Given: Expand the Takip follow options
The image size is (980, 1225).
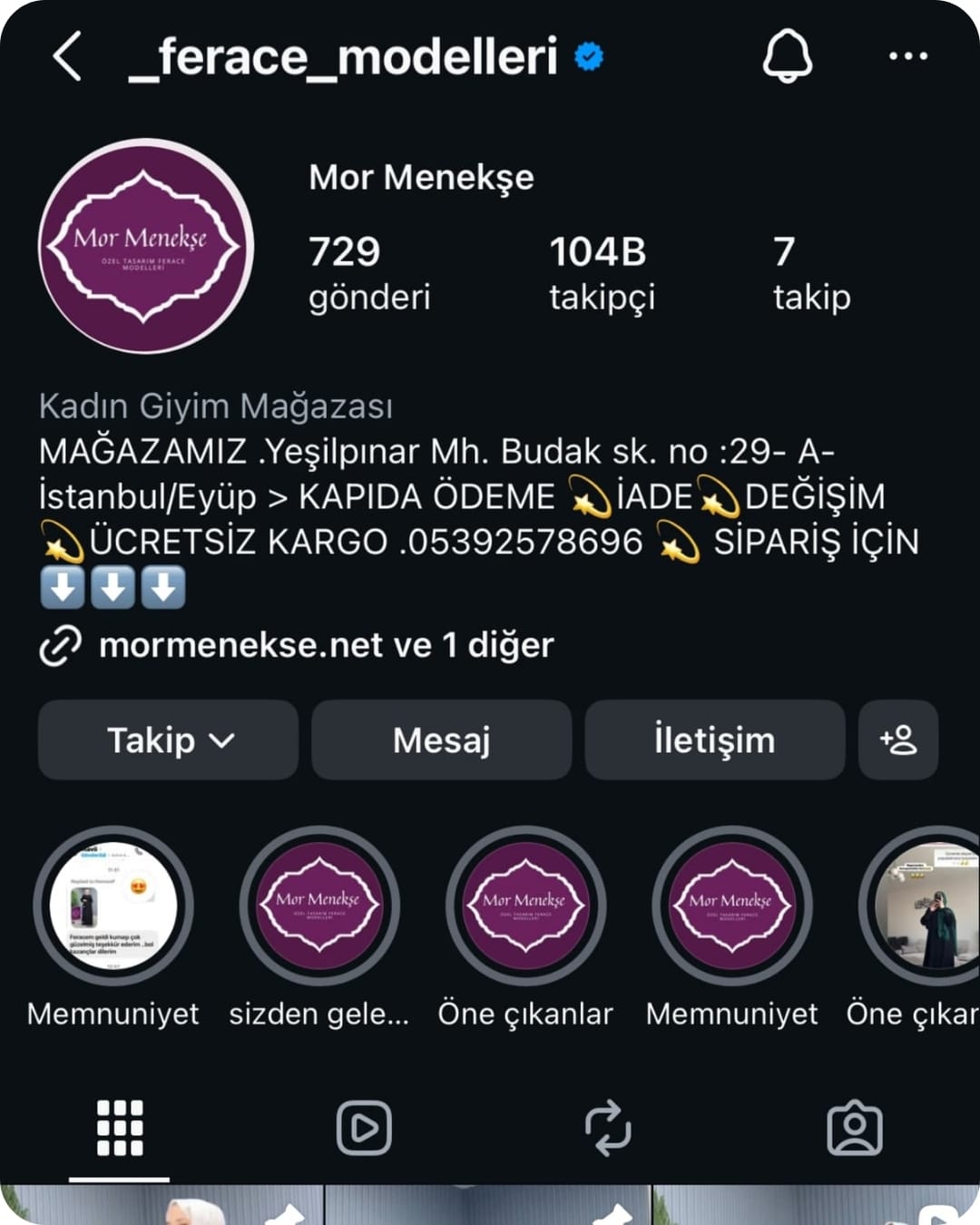Looking at the screenshot, I should pos(169,740).
